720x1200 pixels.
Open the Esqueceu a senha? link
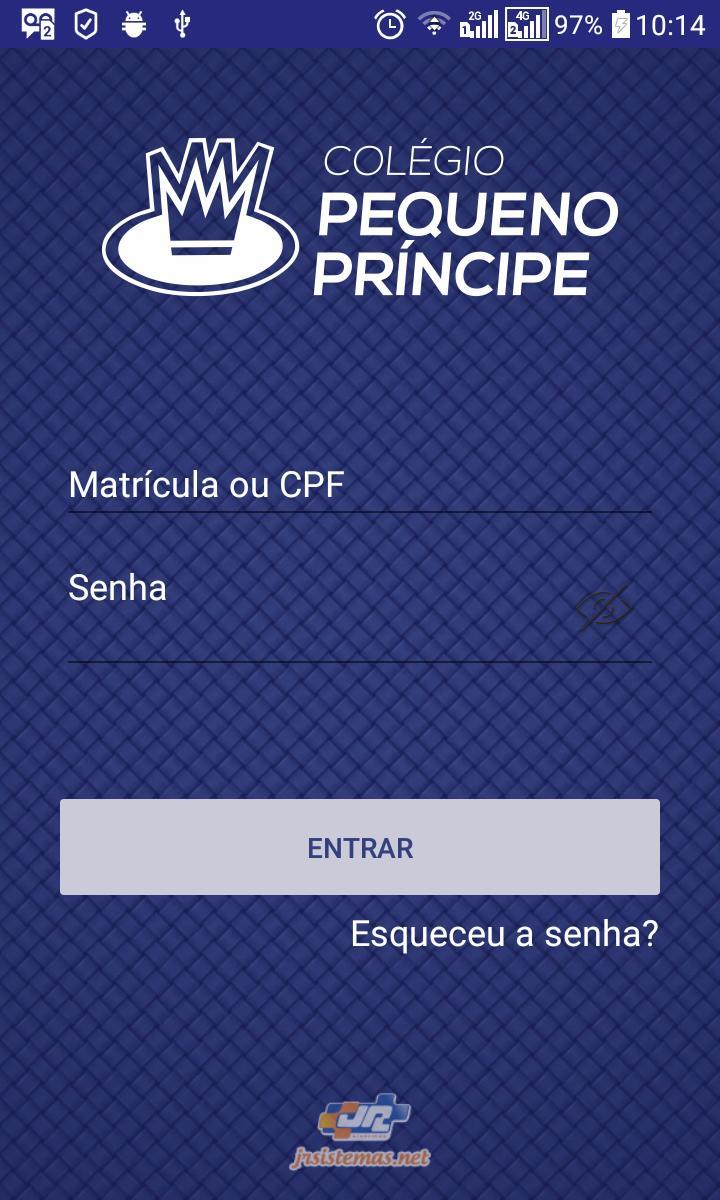click(x=504, y=932)
